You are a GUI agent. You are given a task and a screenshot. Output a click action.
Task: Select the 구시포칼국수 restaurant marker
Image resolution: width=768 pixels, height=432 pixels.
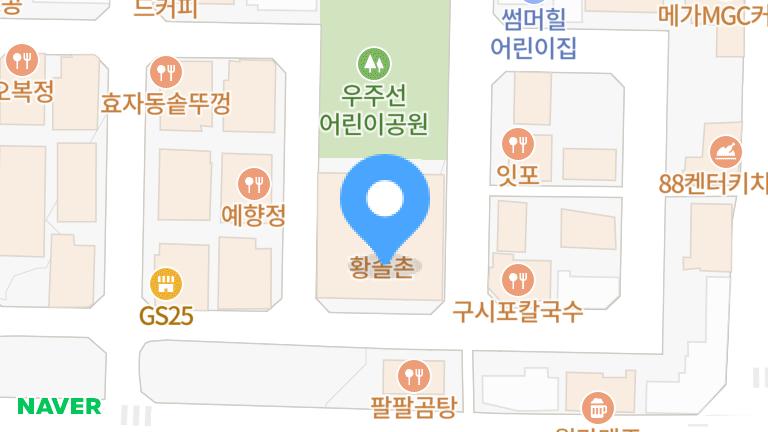click(x=517, y=278)
